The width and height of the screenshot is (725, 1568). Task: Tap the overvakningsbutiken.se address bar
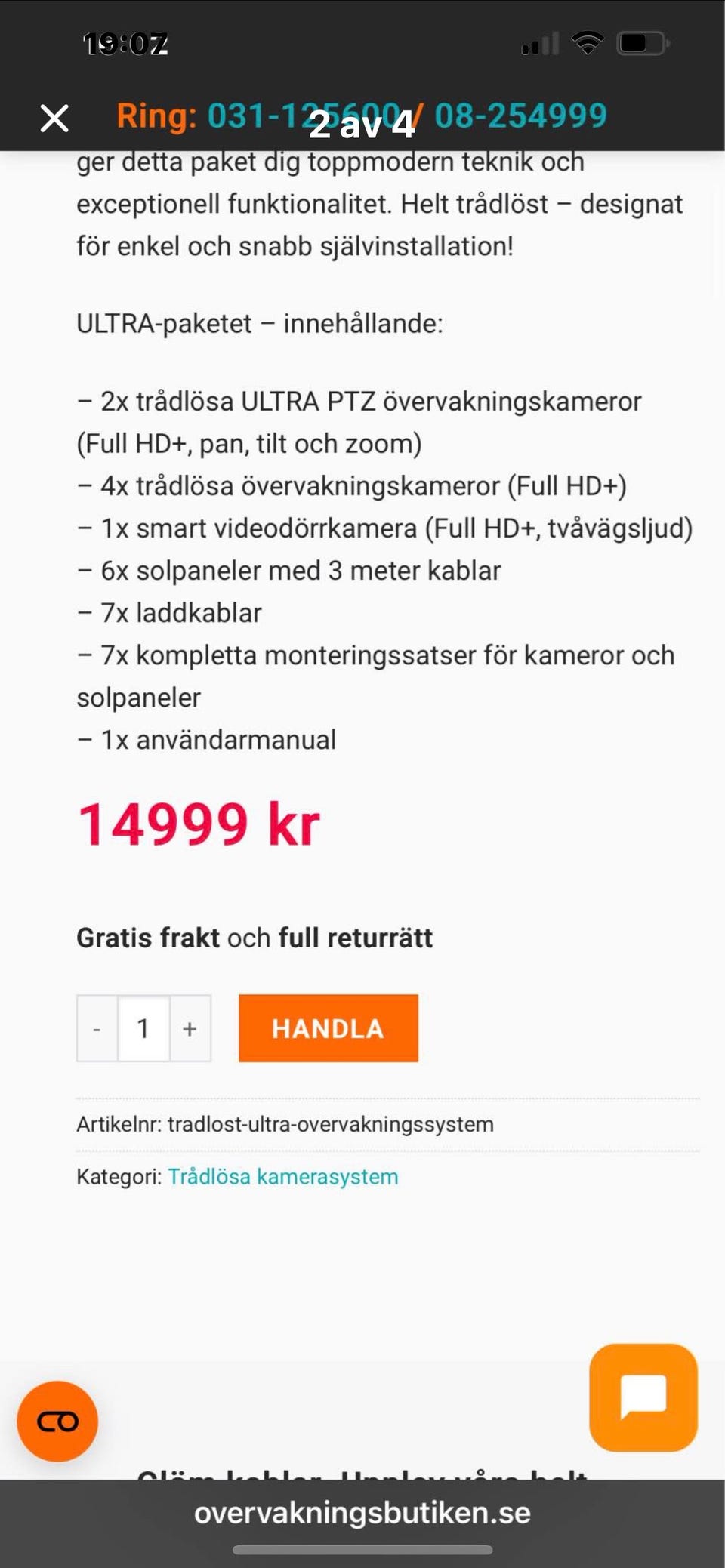point(362,1512)
